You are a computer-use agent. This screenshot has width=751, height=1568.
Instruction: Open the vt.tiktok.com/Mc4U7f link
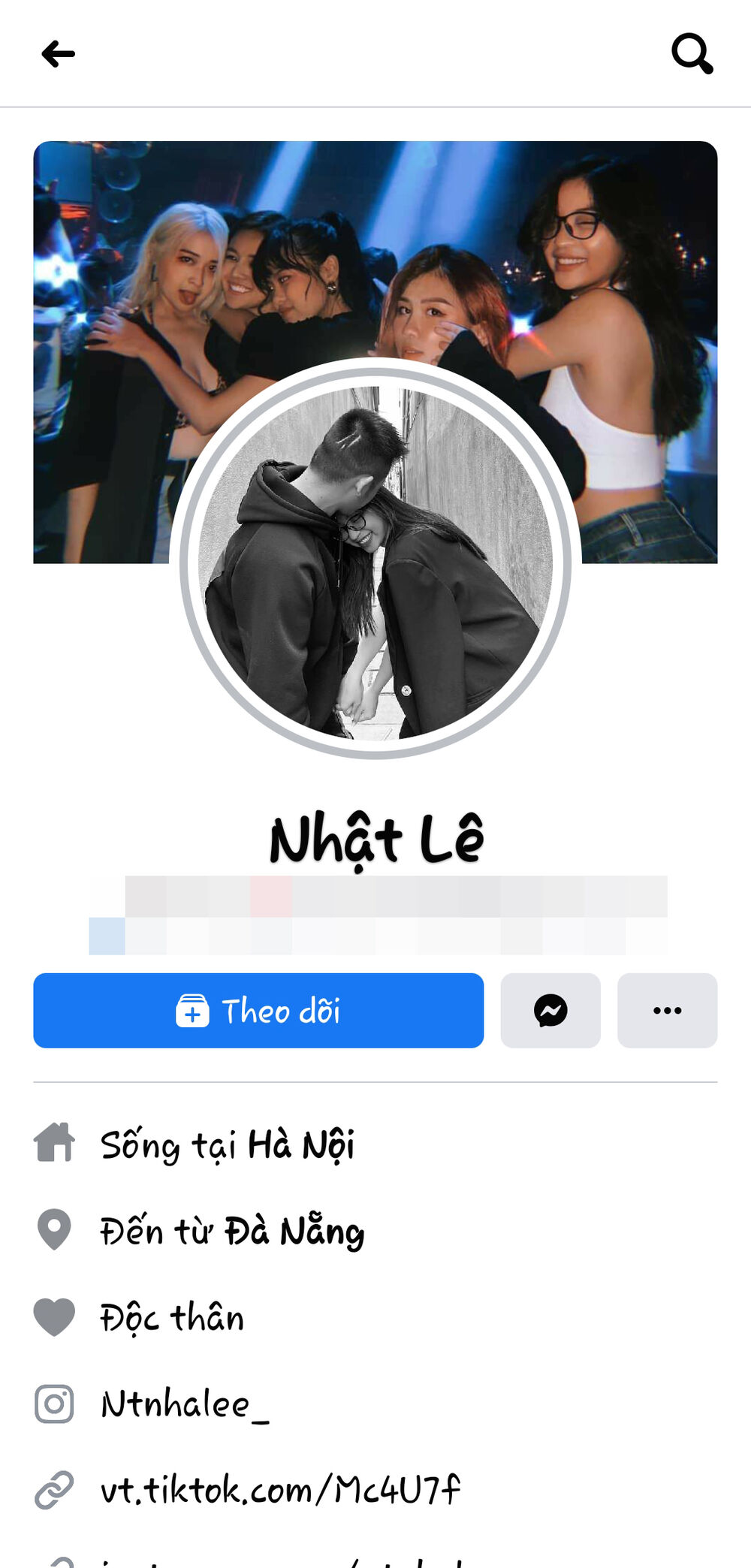pyautogui.click(x=280, y=1490)
